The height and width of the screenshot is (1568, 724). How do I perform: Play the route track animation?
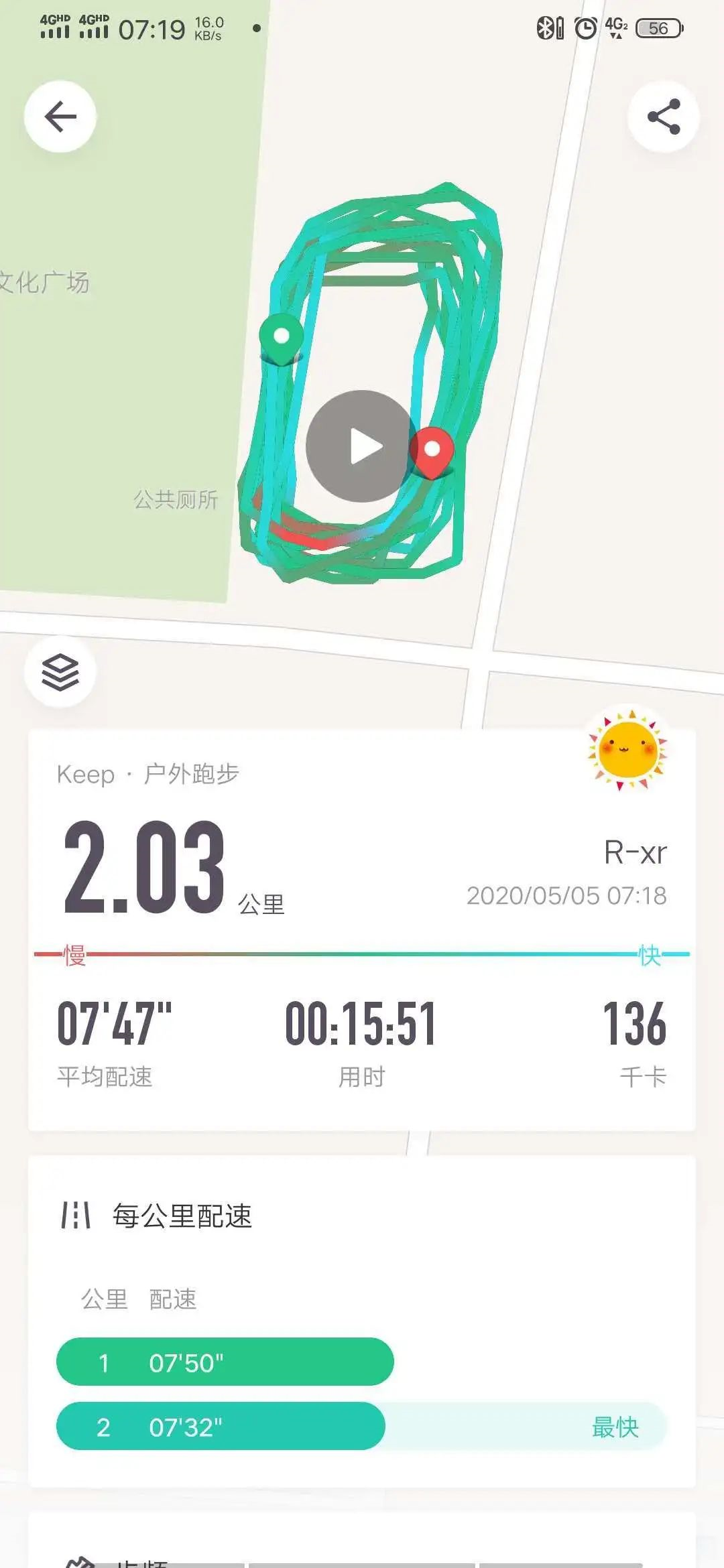[362, 446]
